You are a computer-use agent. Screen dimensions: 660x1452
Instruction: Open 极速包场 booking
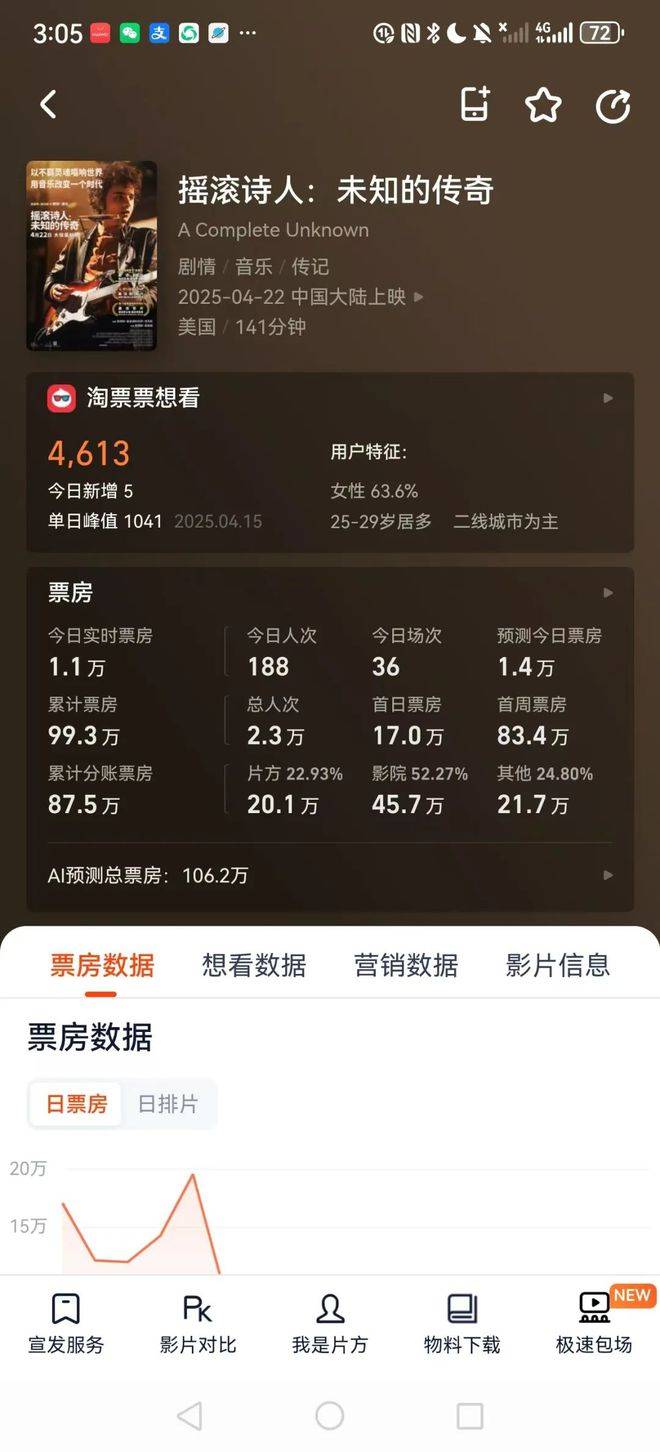tap(594, 1323)
